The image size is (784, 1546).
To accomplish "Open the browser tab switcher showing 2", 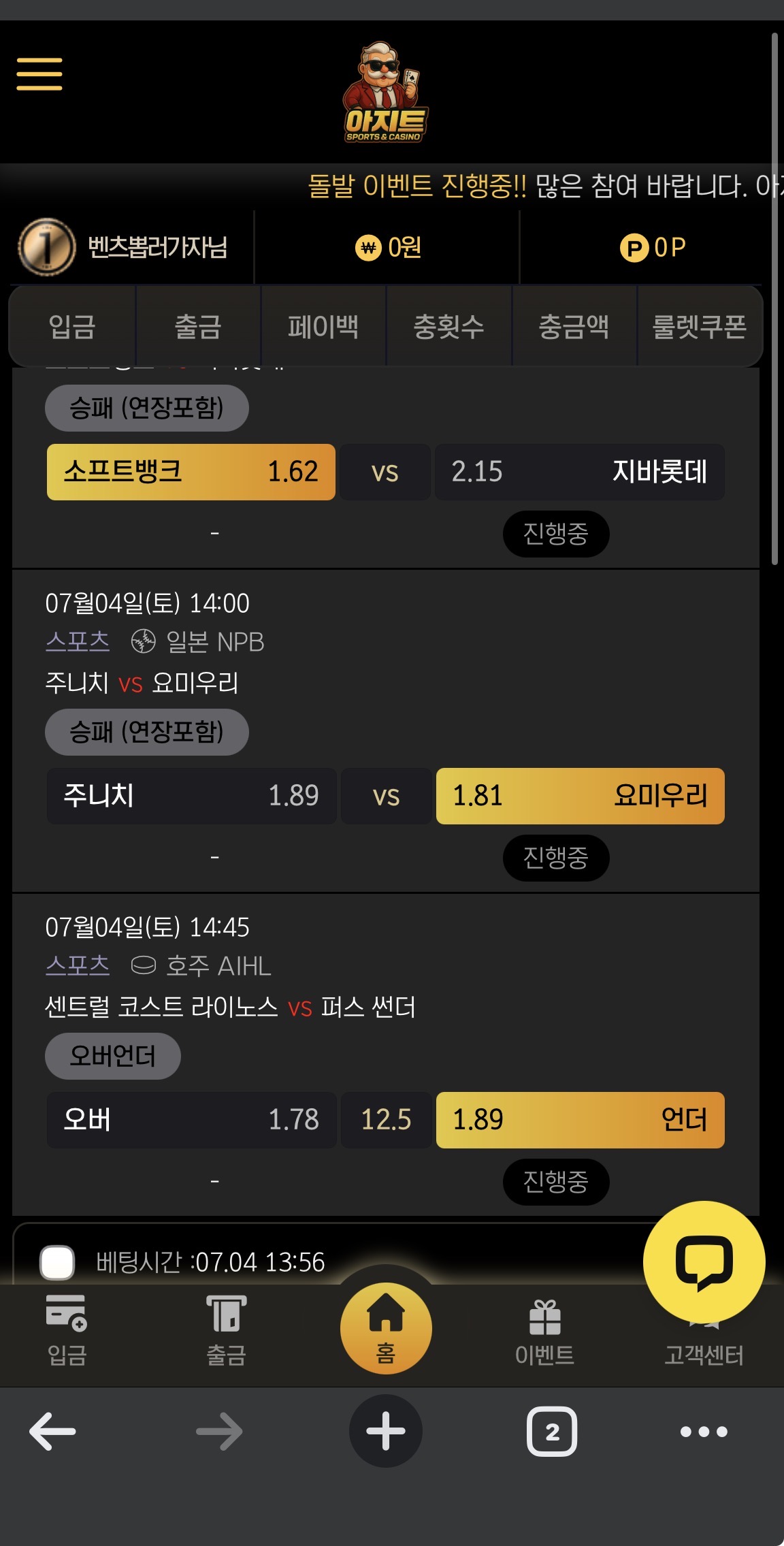I will pyautogui.click(x=552, y=1431).
